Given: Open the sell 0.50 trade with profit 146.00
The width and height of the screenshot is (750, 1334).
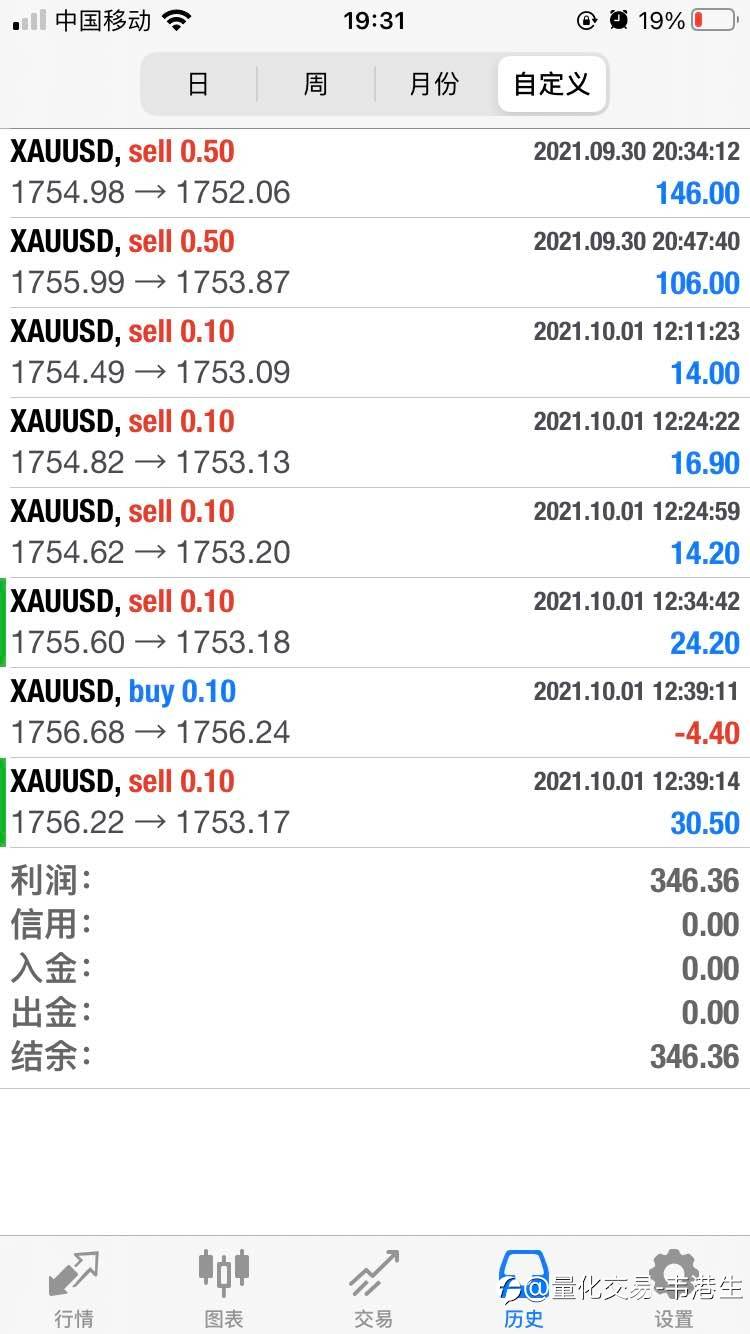Looking at the screenshot, I should point(375,173).
